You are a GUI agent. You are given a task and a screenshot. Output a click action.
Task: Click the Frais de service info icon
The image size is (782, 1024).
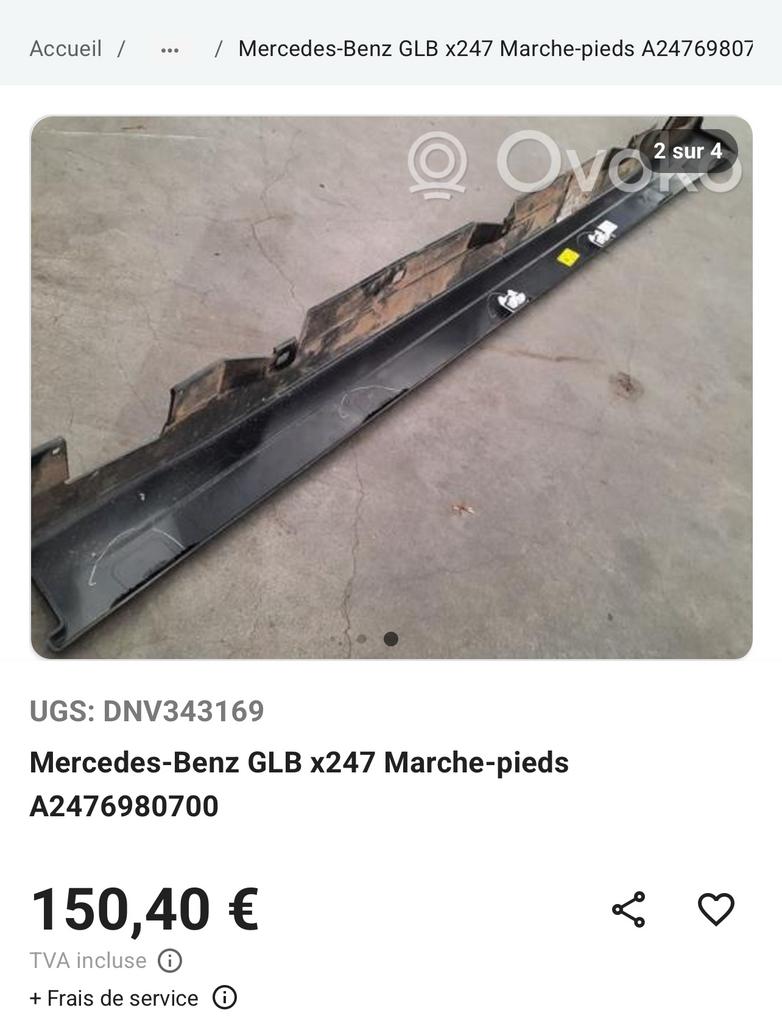tap(225, 998)
